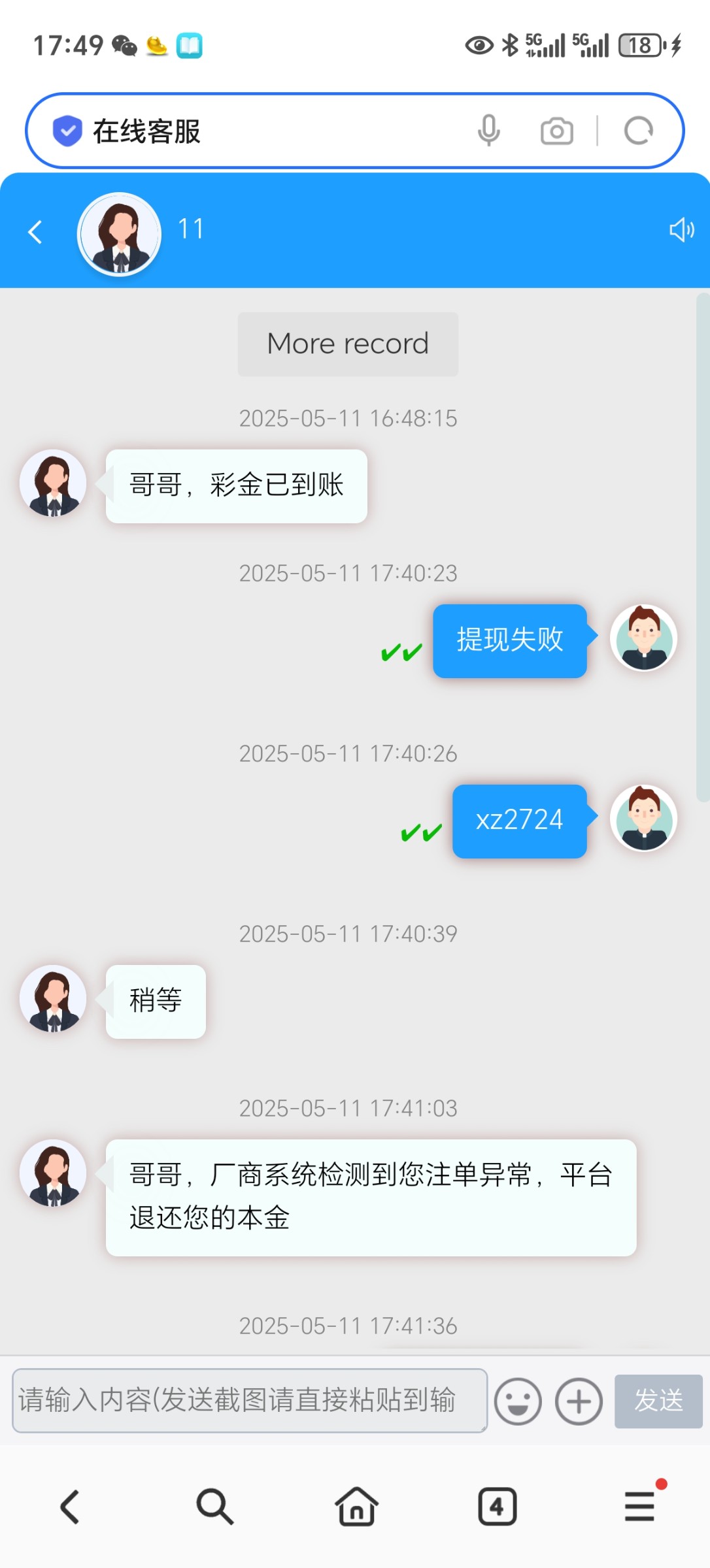Refresh the page with the reload icon

pos(639,130)
